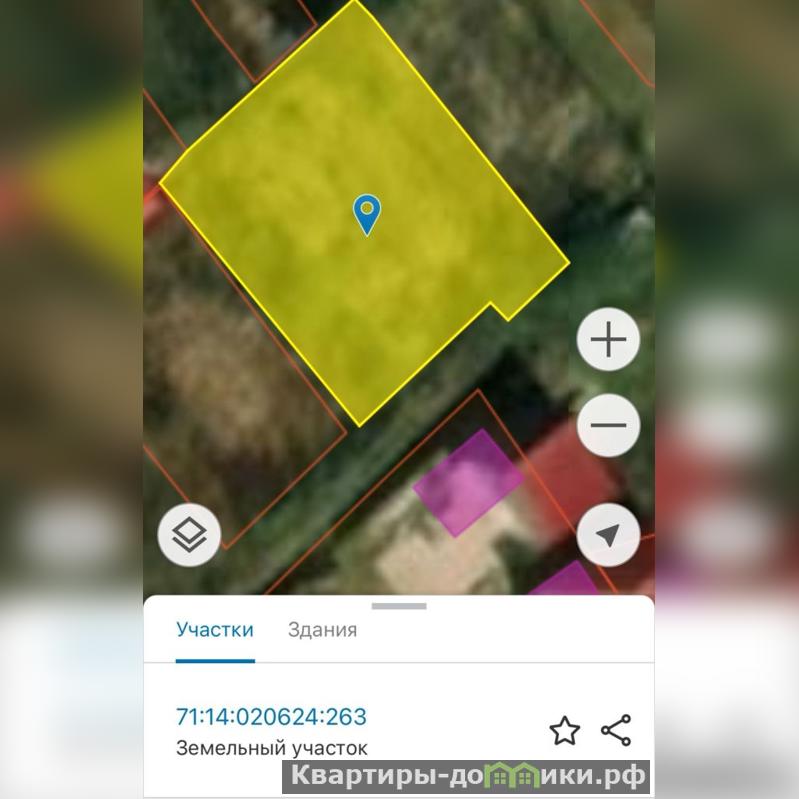Viewport: 799px width, 799px height.
Task: Add the parcel to favorites
Action: point(565,731)
